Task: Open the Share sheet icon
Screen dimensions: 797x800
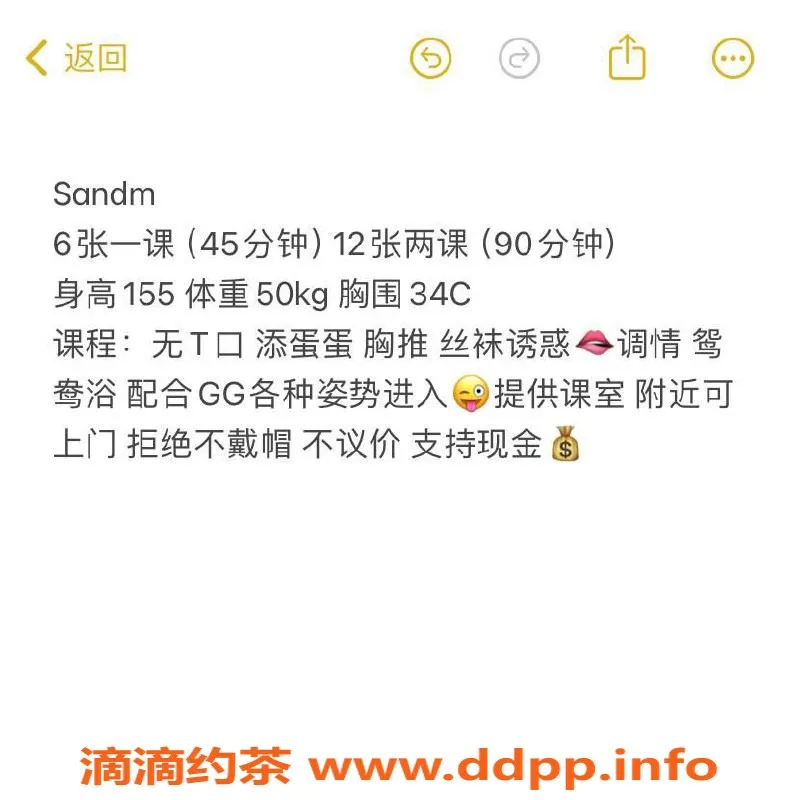Action: [x=627, y=57]
